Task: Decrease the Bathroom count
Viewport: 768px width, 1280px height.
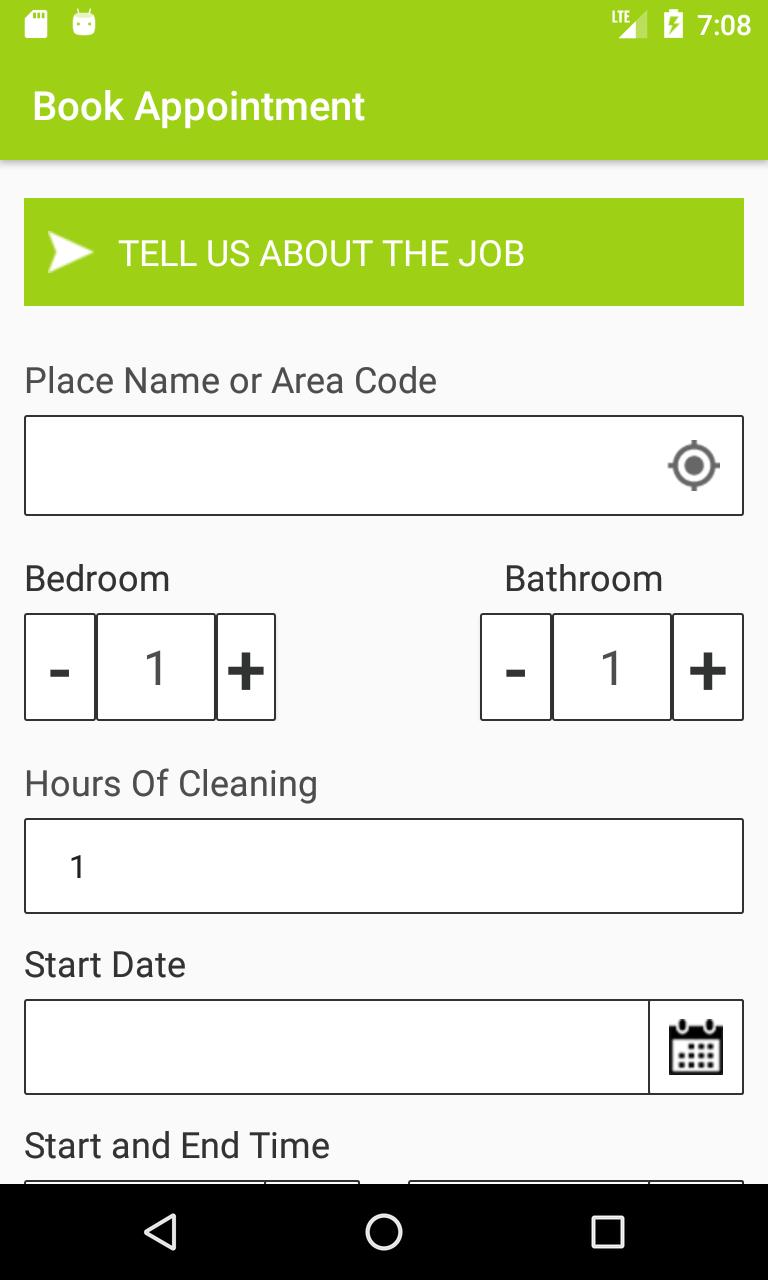Action: [516, 667]
